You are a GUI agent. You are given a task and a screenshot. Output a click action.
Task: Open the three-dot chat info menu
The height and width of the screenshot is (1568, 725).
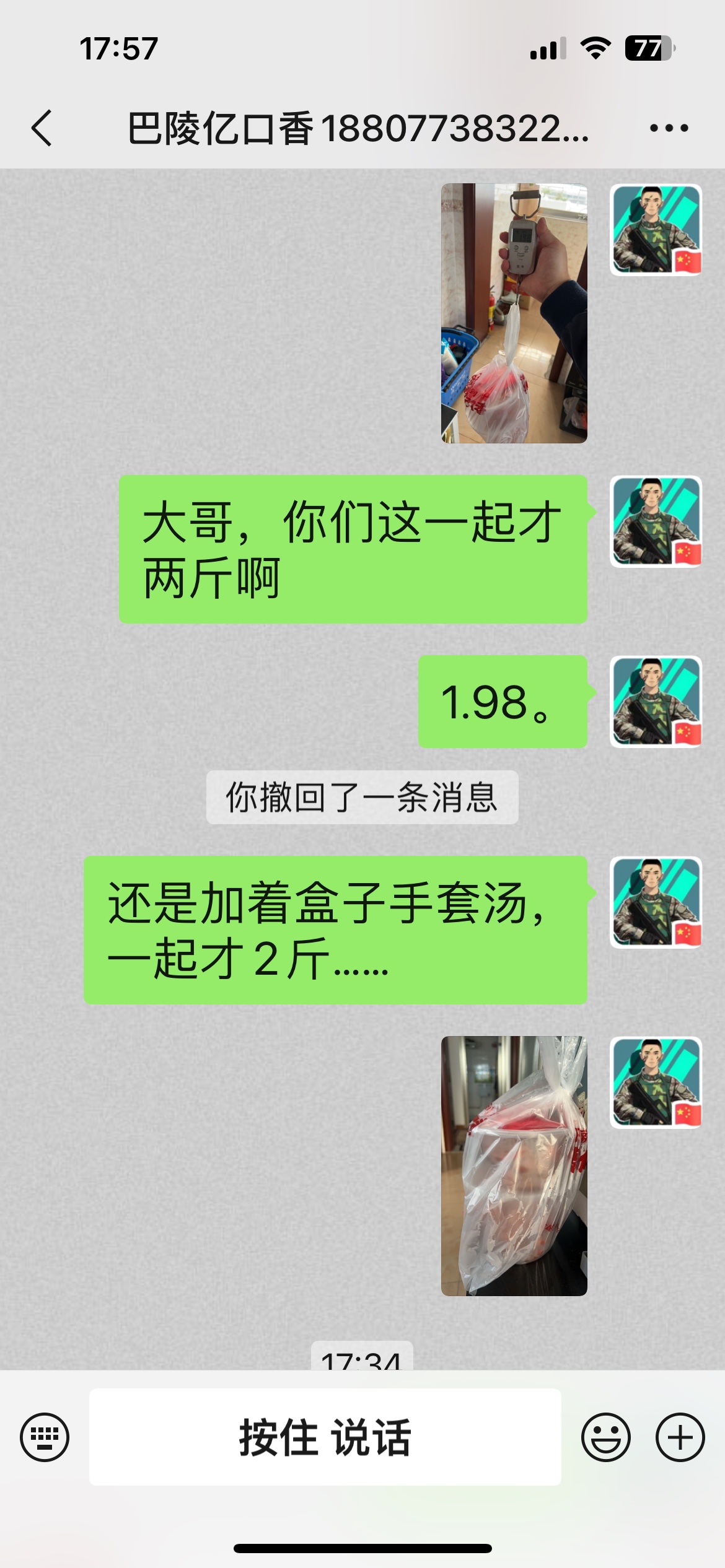pos(669,128)
